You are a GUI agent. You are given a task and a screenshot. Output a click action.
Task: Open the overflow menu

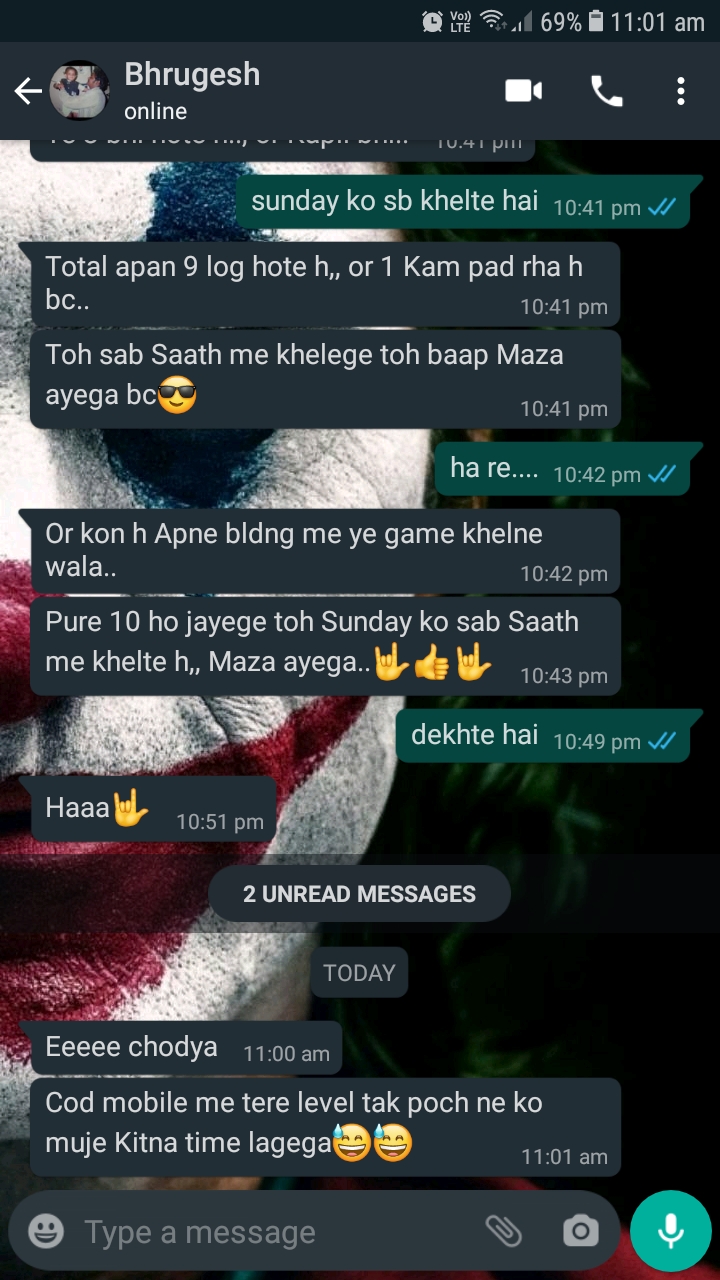pyautogui.click(x=680, y=92)
